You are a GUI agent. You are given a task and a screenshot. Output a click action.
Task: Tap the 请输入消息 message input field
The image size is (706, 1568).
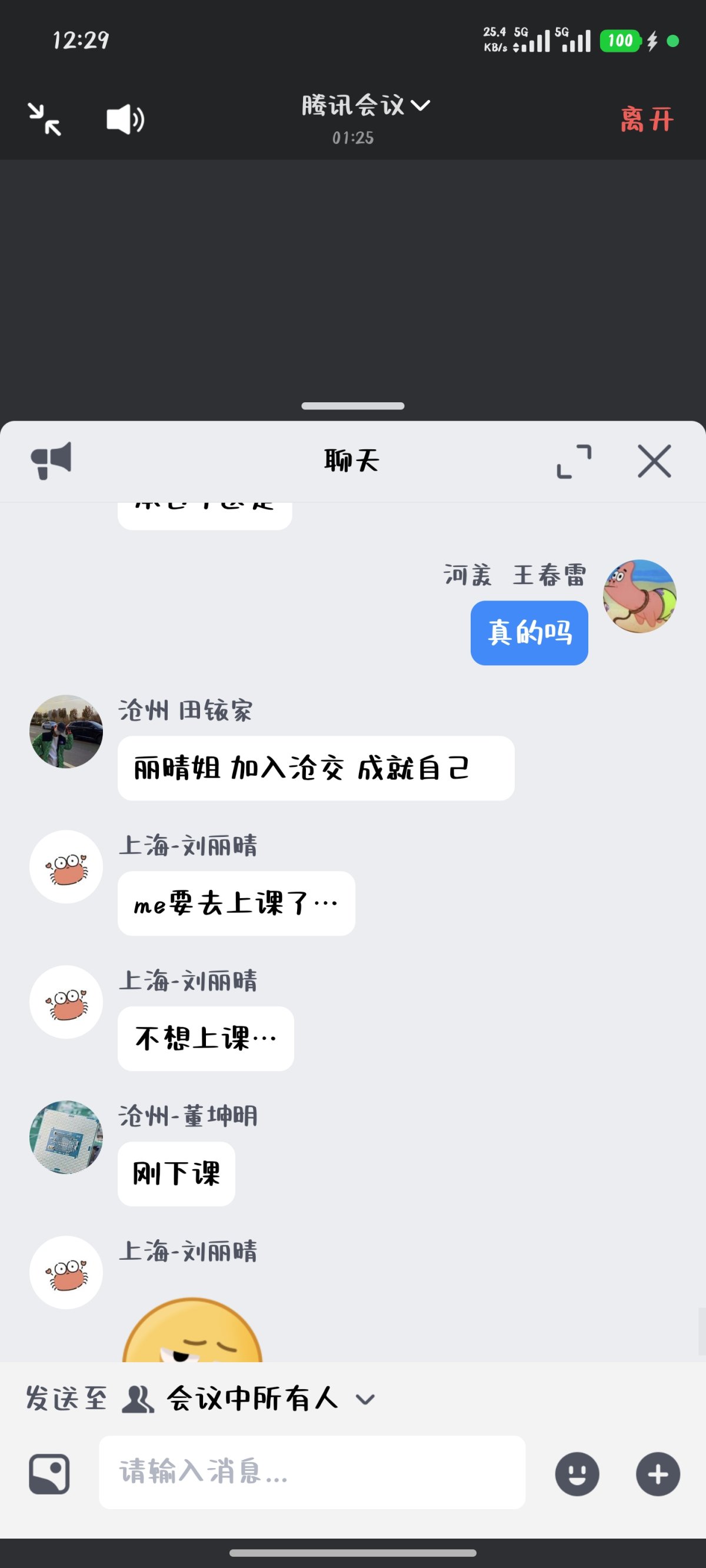pos(312,1474)
